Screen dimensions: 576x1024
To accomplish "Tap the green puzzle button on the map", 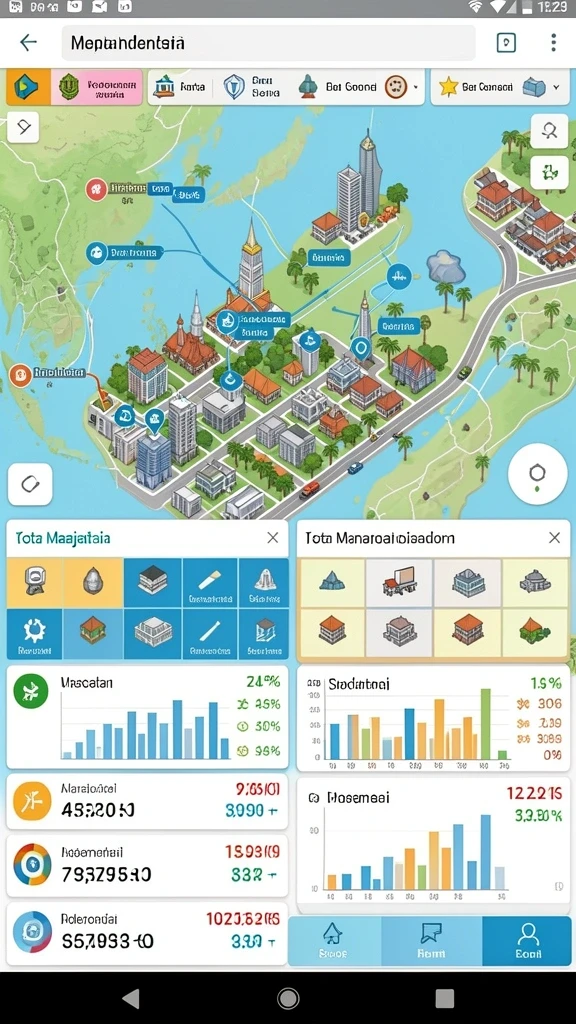I will pos(549,173).
